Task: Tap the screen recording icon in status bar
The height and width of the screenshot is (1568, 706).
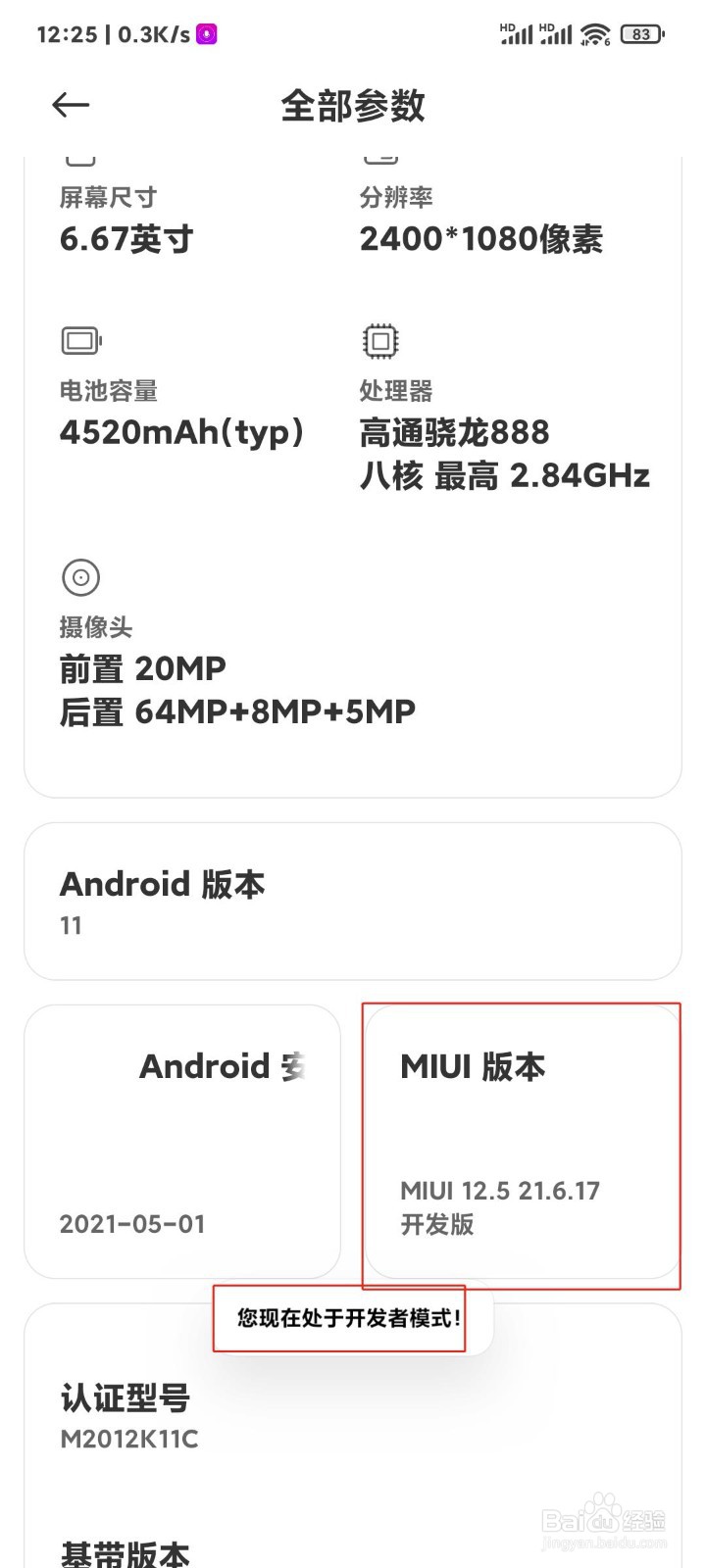Action: (205, 34)
